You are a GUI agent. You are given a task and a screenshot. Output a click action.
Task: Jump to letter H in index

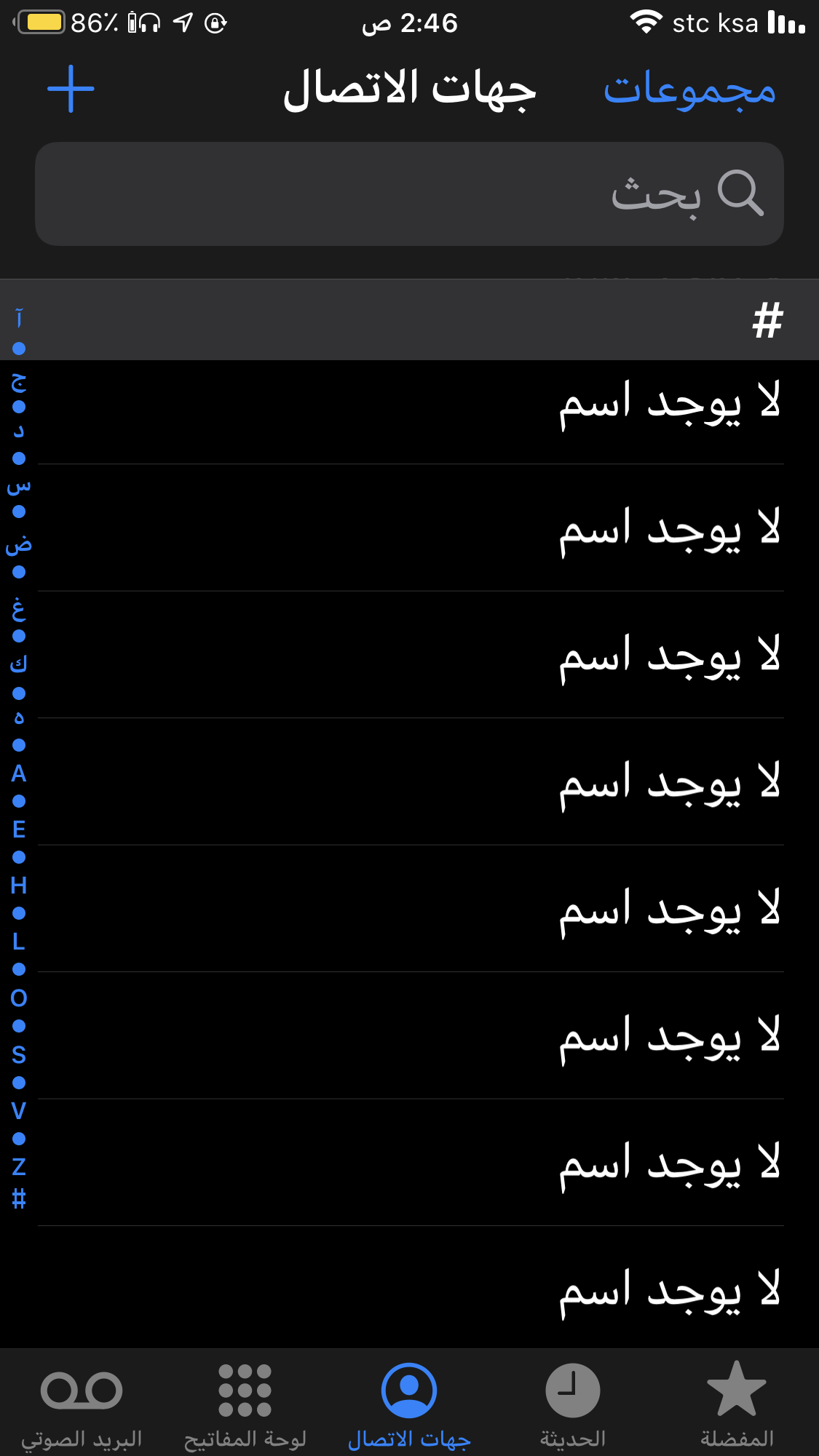coord(19,886)
